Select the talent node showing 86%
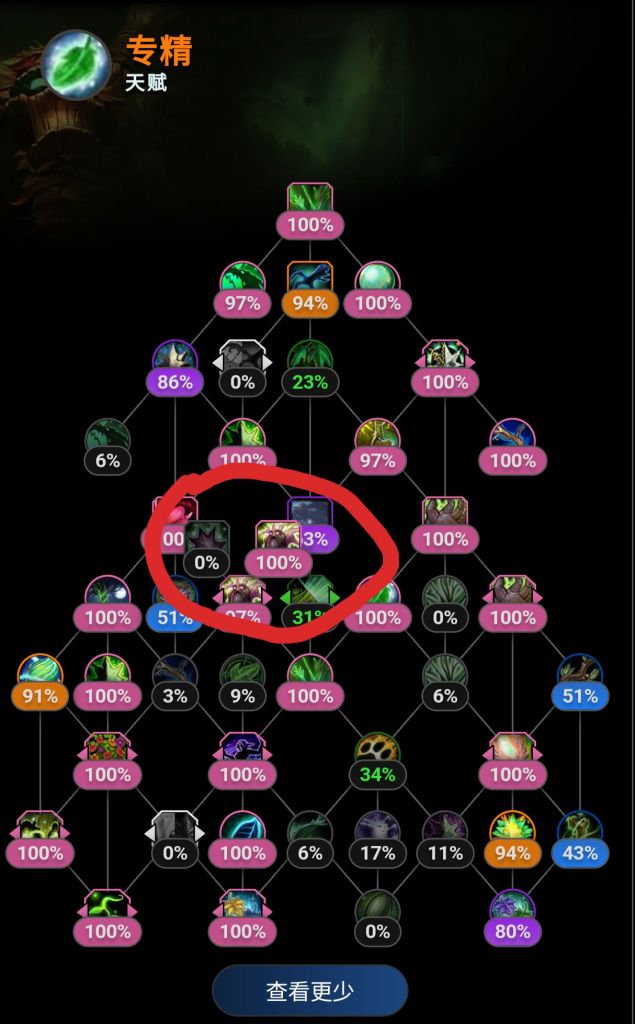The image size is (635, 1024). pos(175,361)
